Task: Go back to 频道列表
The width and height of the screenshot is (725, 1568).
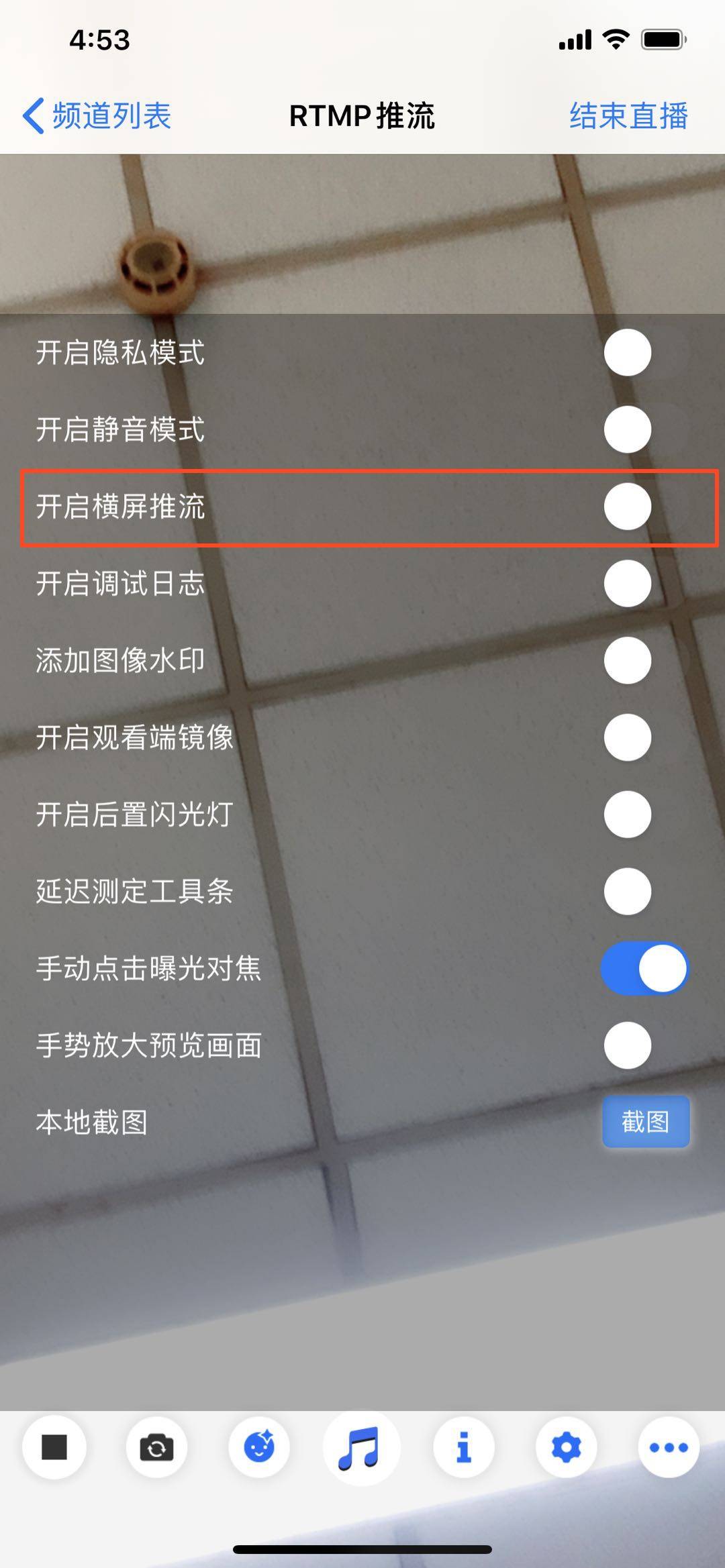Action: [97, 115]
